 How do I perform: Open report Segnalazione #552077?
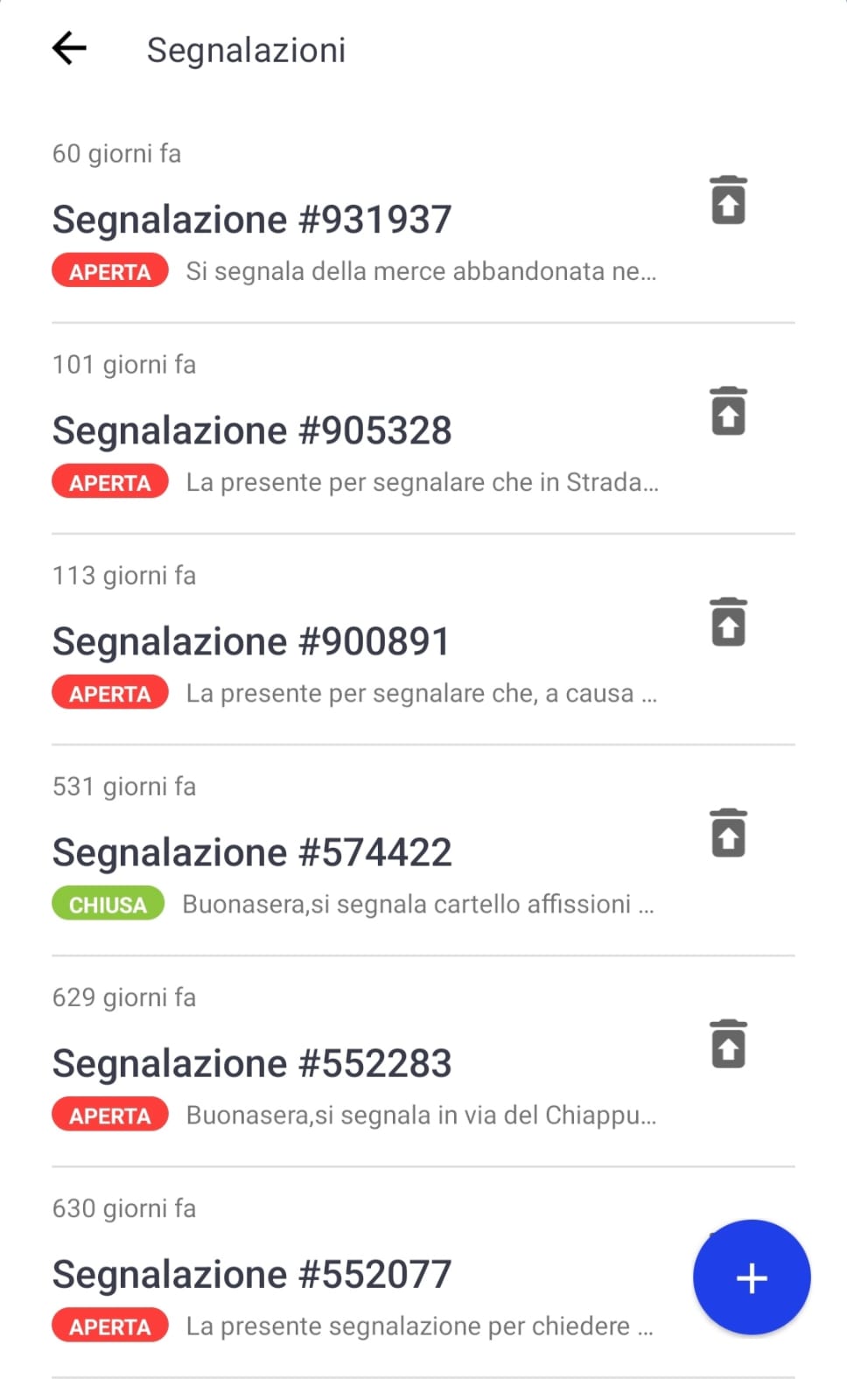coord(252,1274)
